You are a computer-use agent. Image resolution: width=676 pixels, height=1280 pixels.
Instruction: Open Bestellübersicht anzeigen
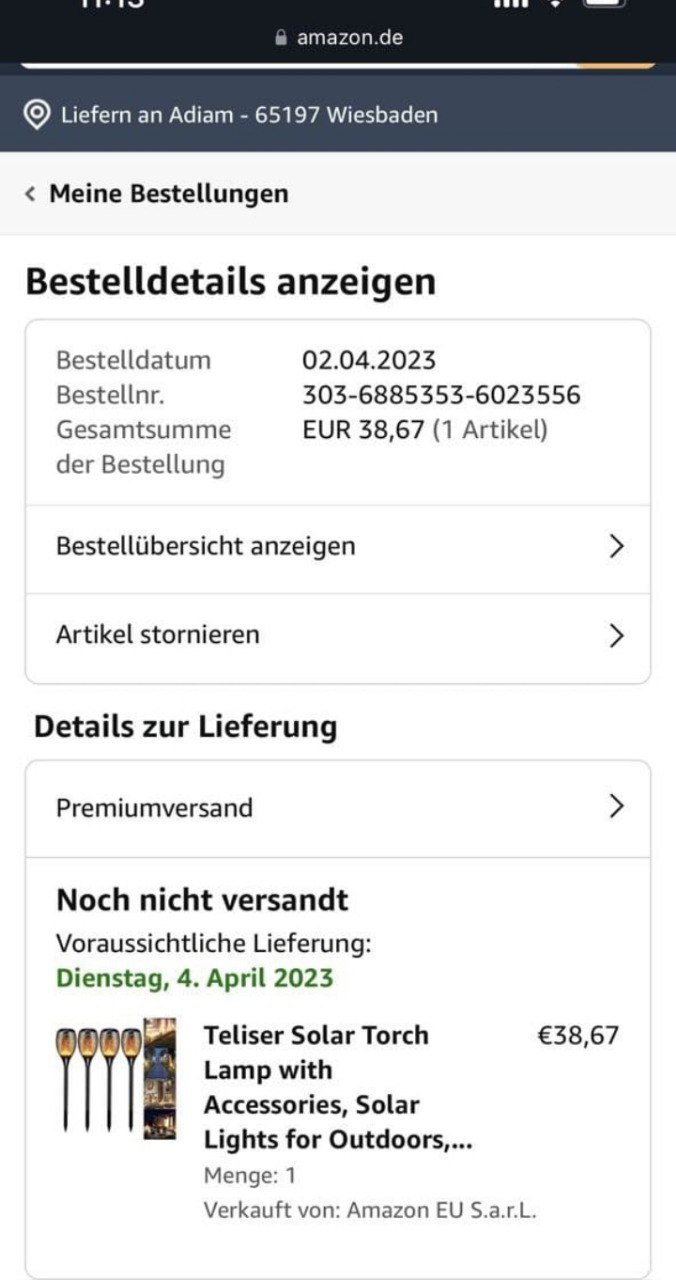coord(337,547)
